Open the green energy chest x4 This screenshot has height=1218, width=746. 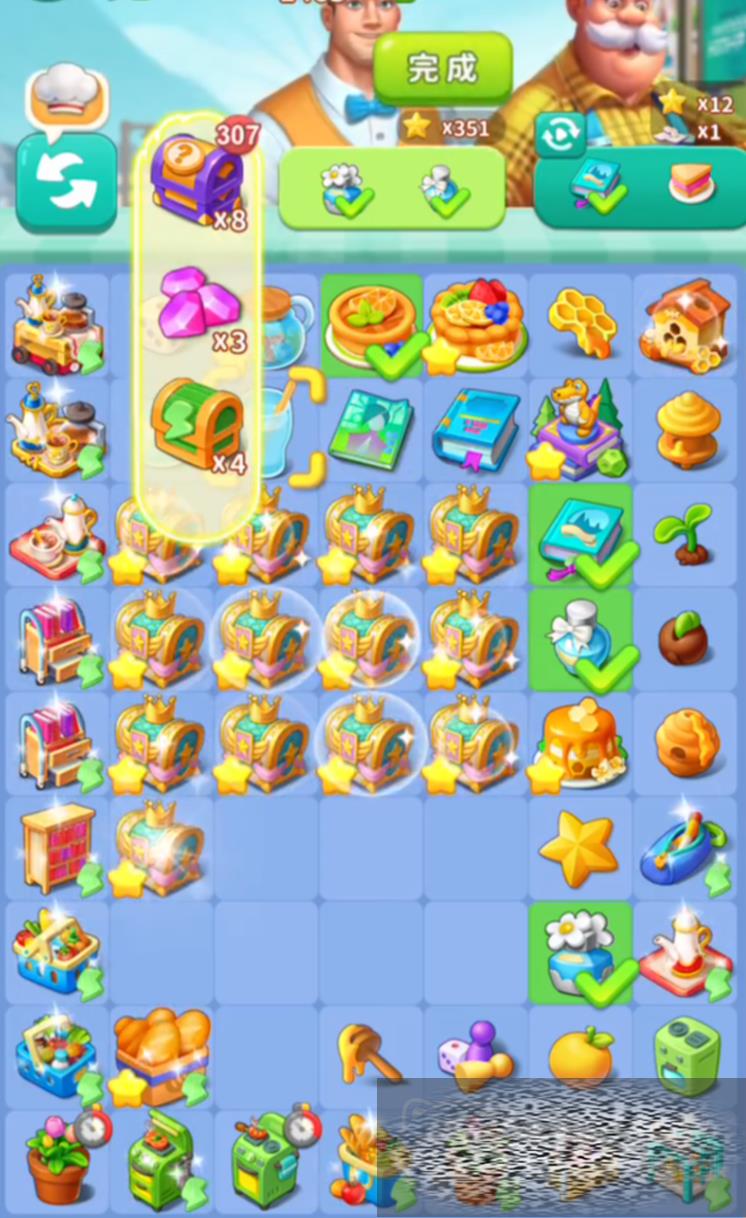(198, 424)
